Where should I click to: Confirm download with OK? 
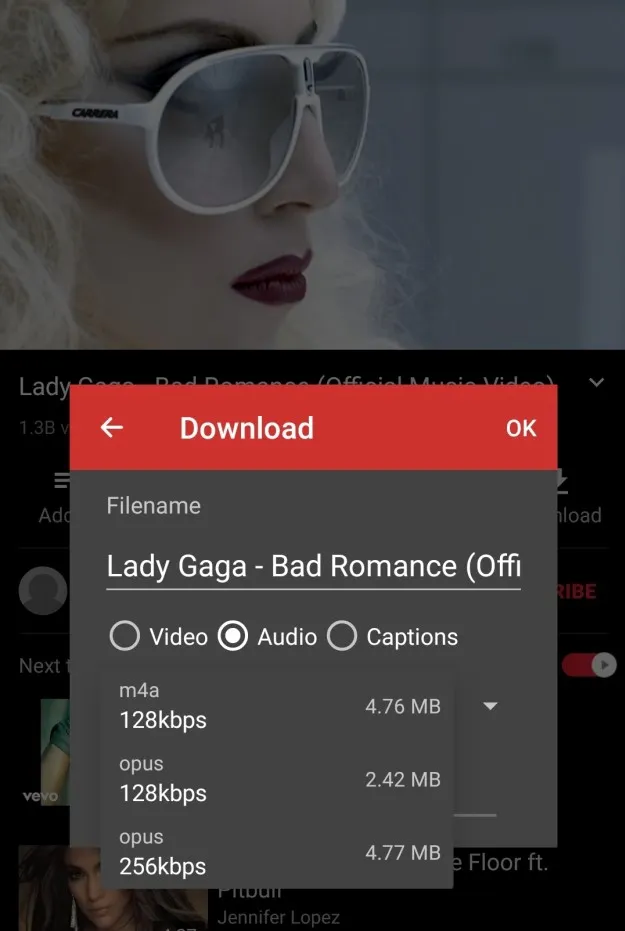coord(521,428)
